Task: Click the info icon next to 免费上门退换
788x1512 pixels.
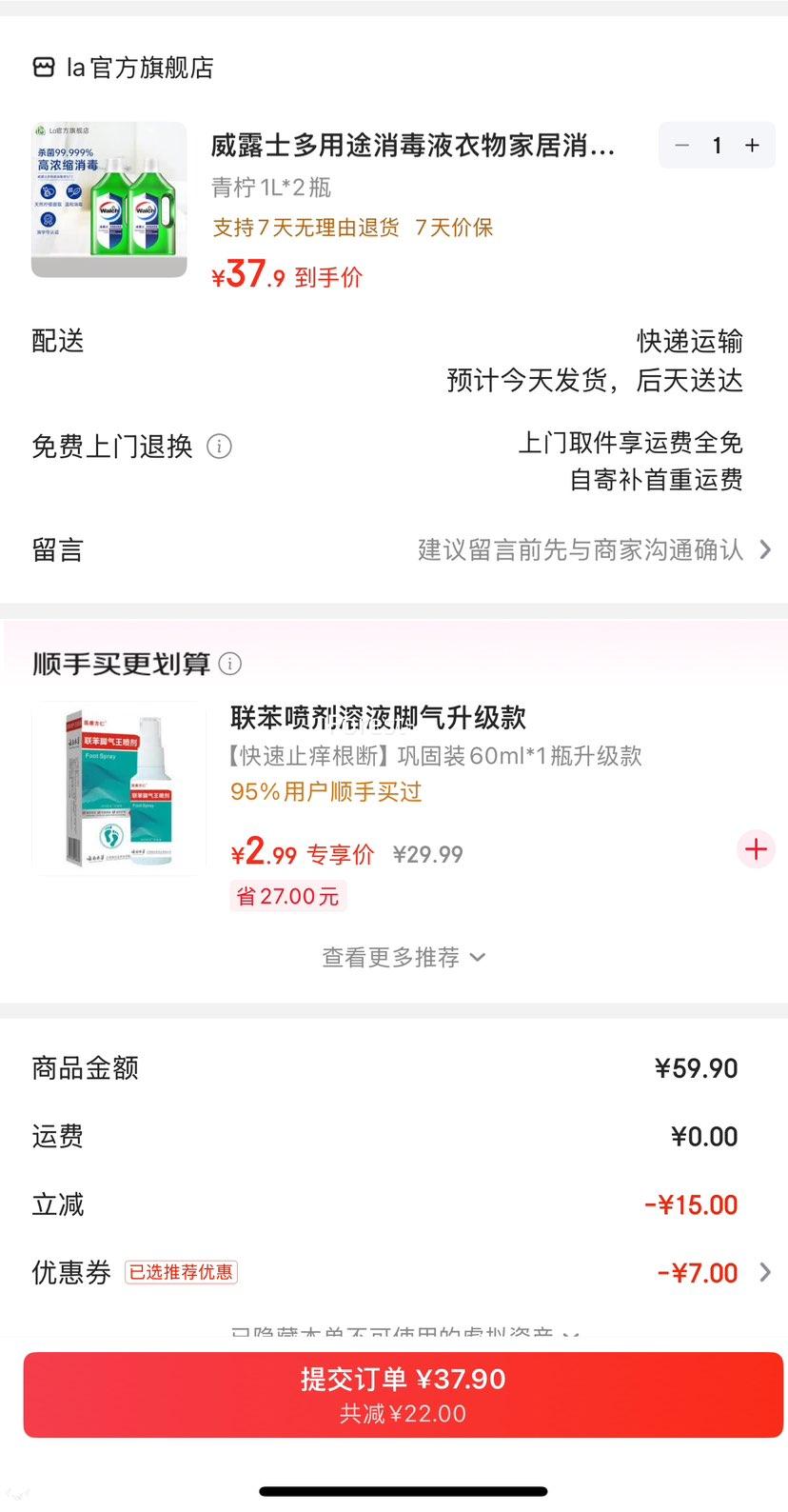Action: (219, 446)
